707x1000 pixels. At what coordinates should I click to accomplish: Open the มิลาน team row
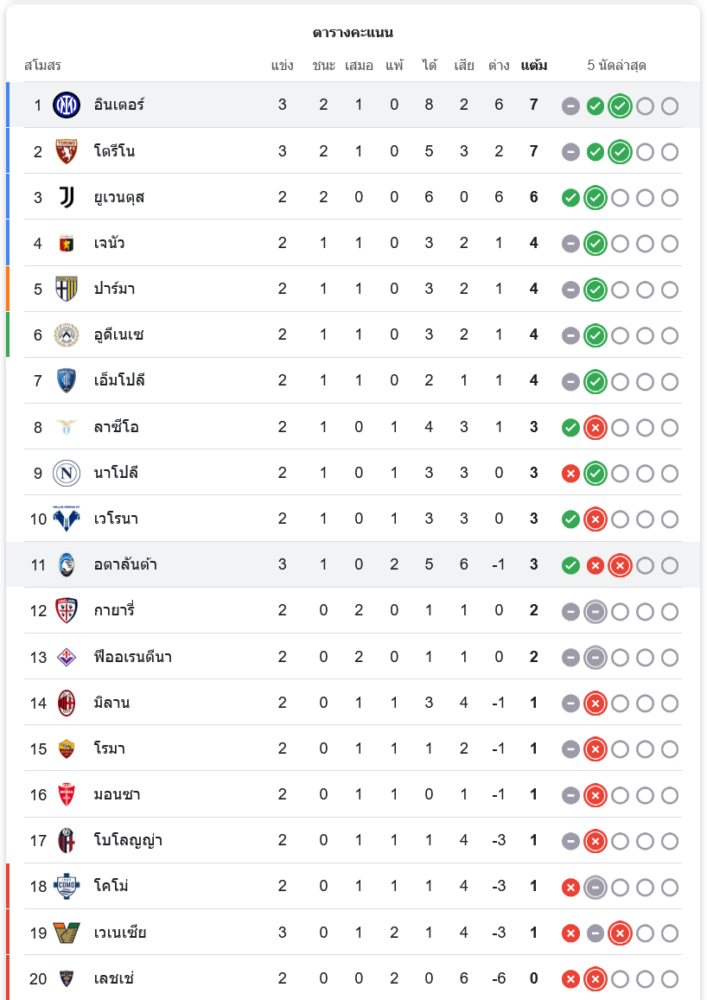pos(111,703)
